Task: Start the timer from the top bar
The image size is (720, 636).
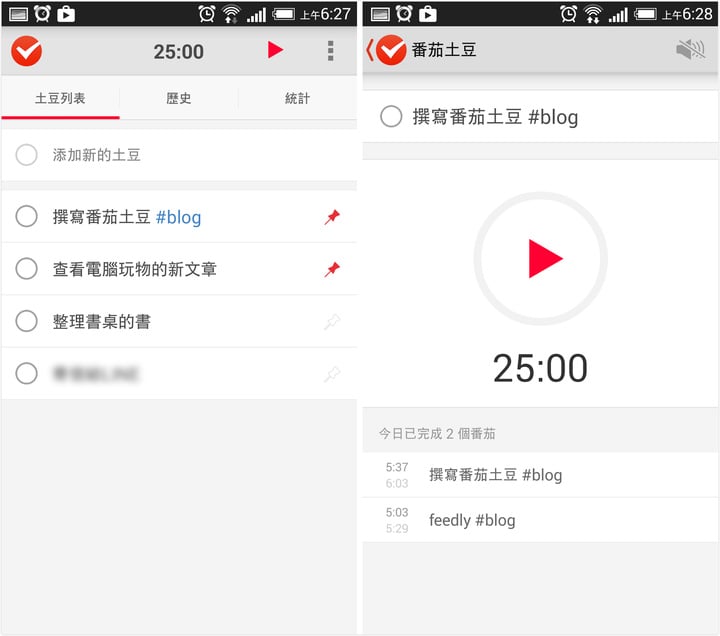Action: point(275,51)
